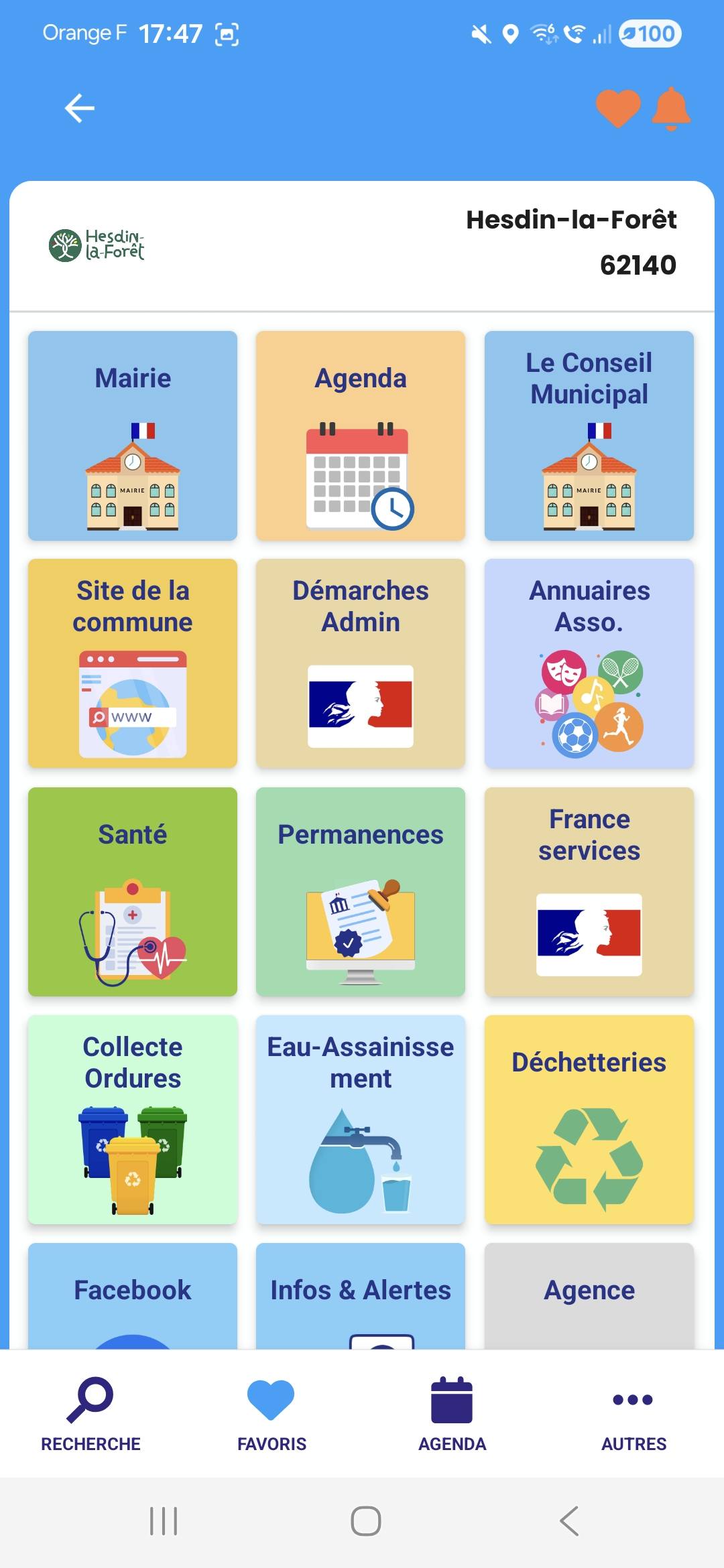Open the Mairie tile
The image size is (724, 1568).
(133, 436)
